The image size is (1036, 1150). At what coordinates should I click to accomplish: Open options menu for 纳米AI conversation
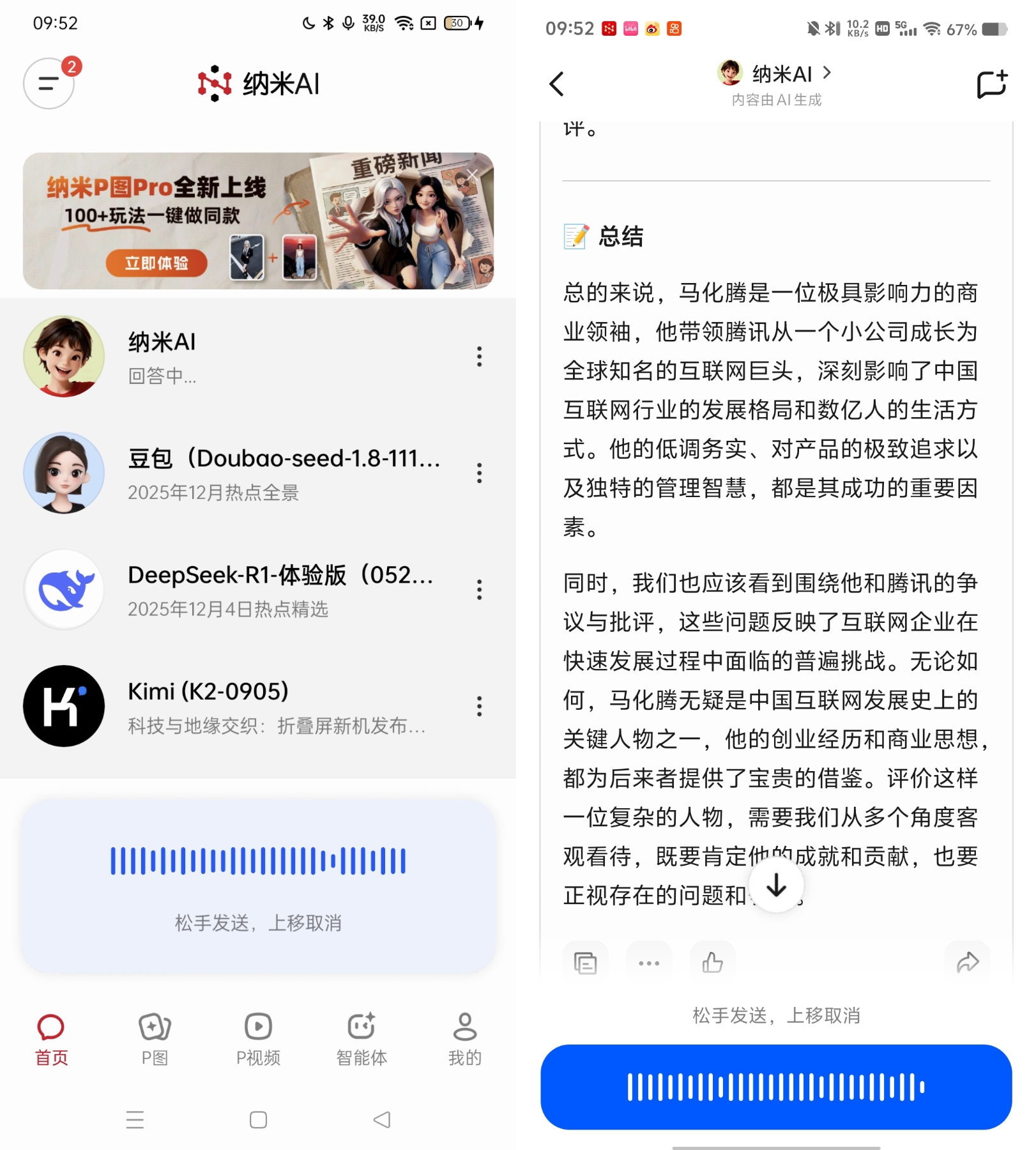(x=479, y=357)
